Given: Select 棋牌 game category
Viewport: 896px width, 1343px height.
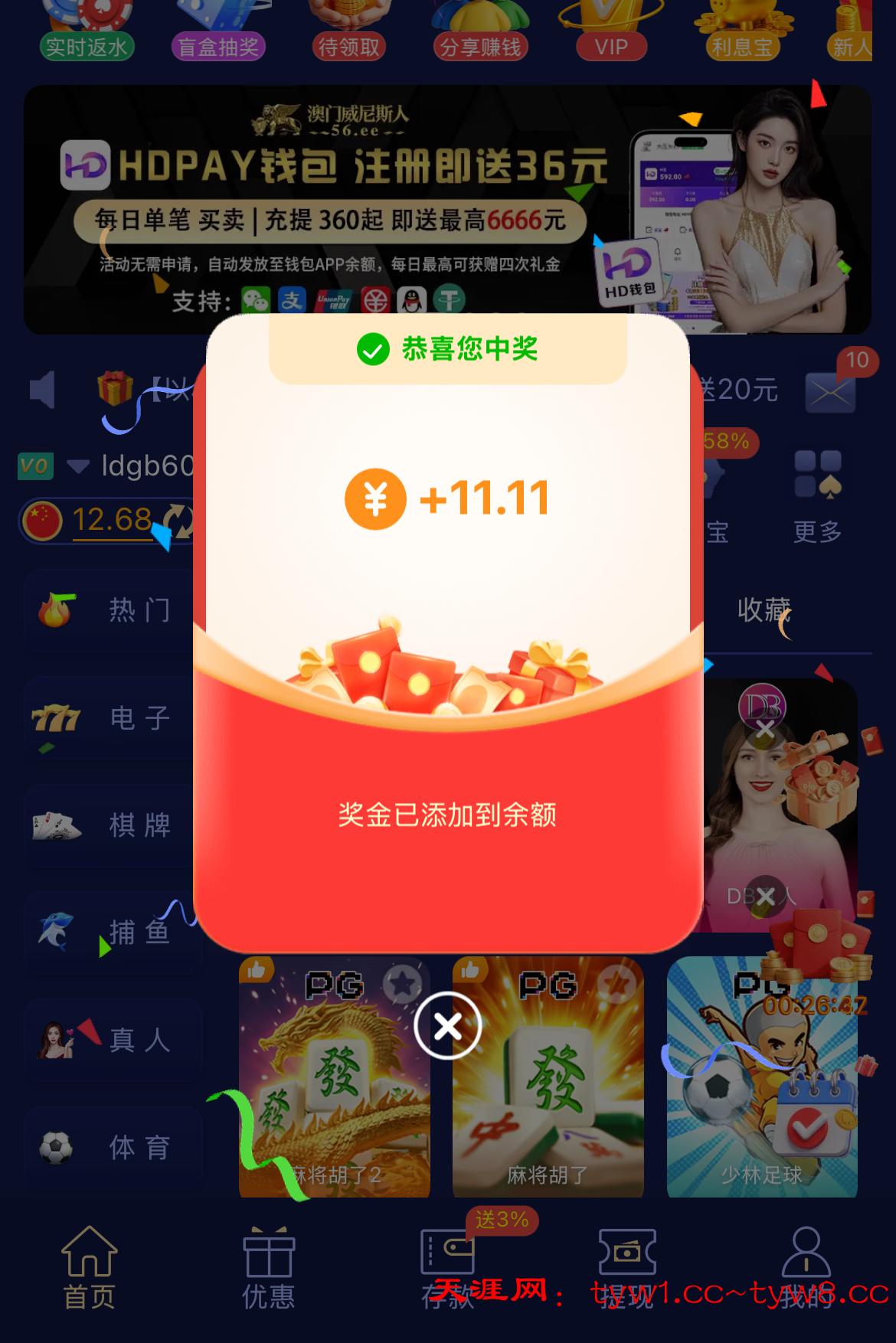Looking at the screenshot, I should 107,825.
